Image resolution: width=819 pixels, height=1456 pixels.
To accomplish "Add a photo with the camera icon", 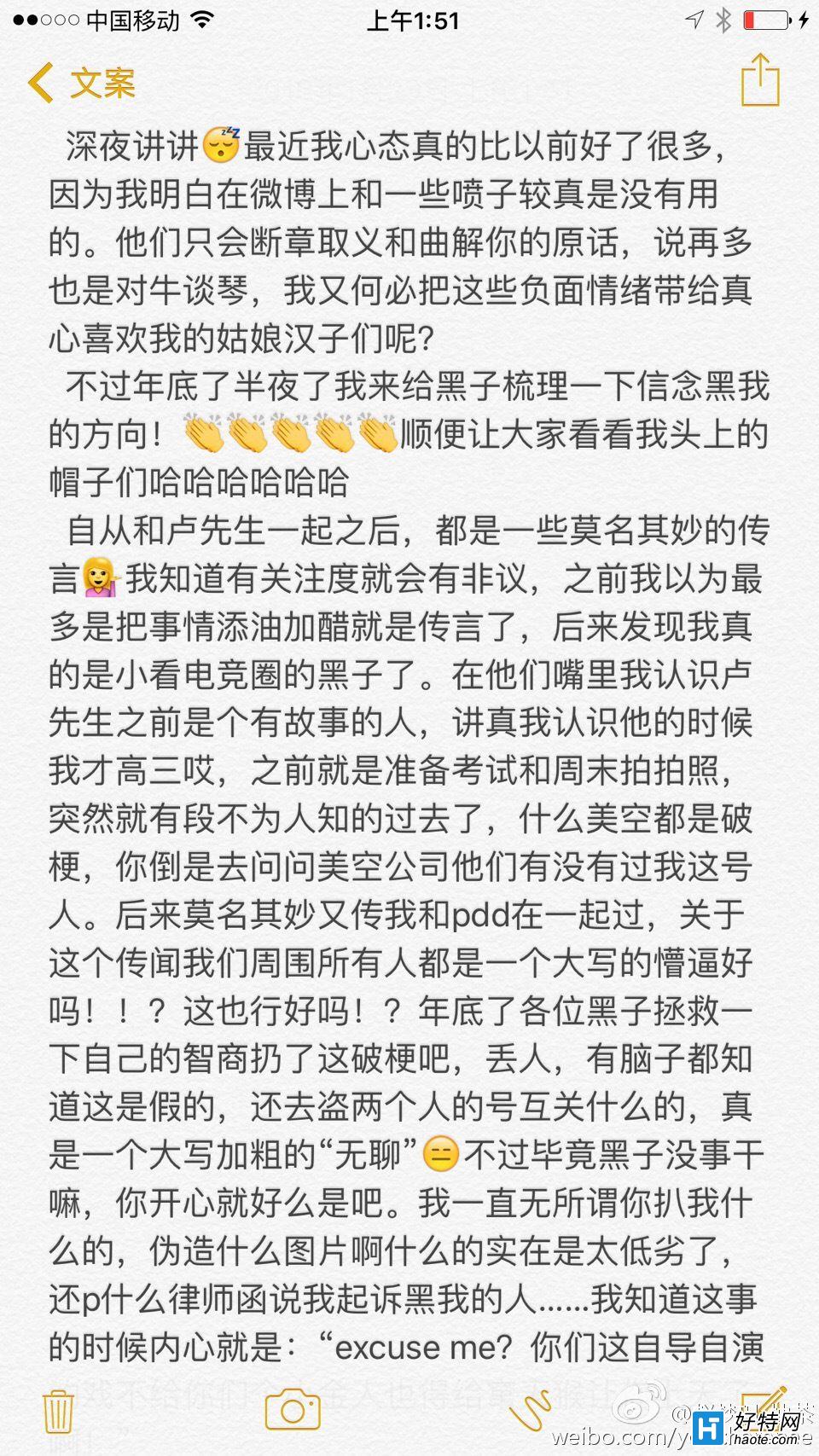I will 292,1410.
